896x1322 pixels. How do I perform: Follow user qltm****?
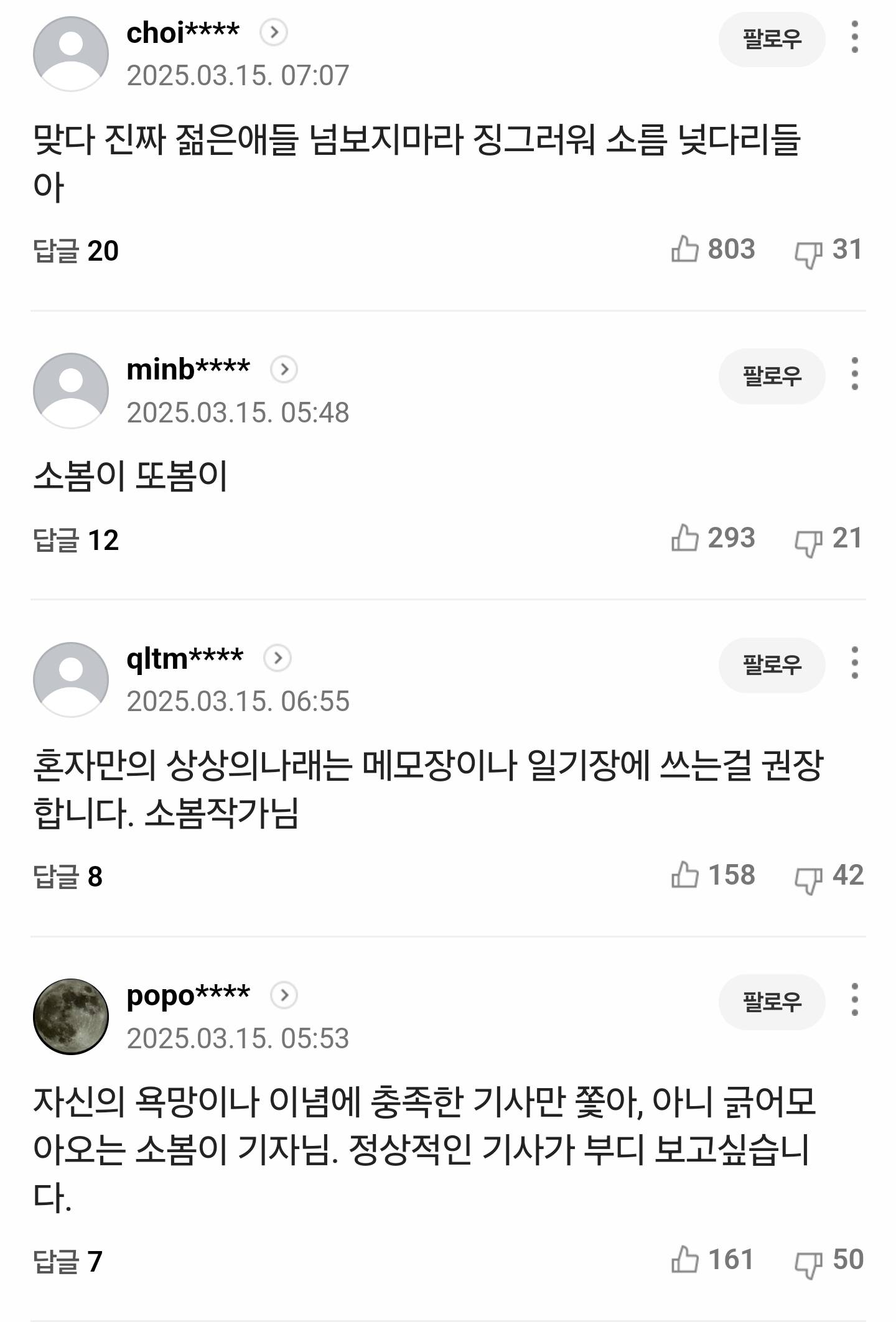[772, 665]
